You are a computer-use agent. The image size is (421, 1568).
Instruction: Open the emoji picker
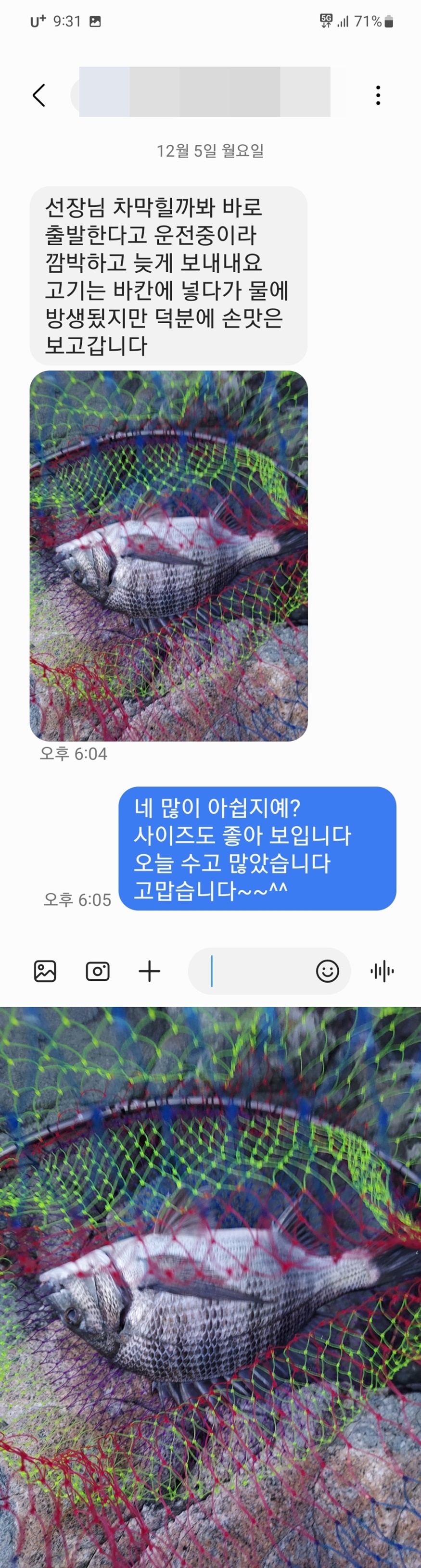(x=327, y=971)
